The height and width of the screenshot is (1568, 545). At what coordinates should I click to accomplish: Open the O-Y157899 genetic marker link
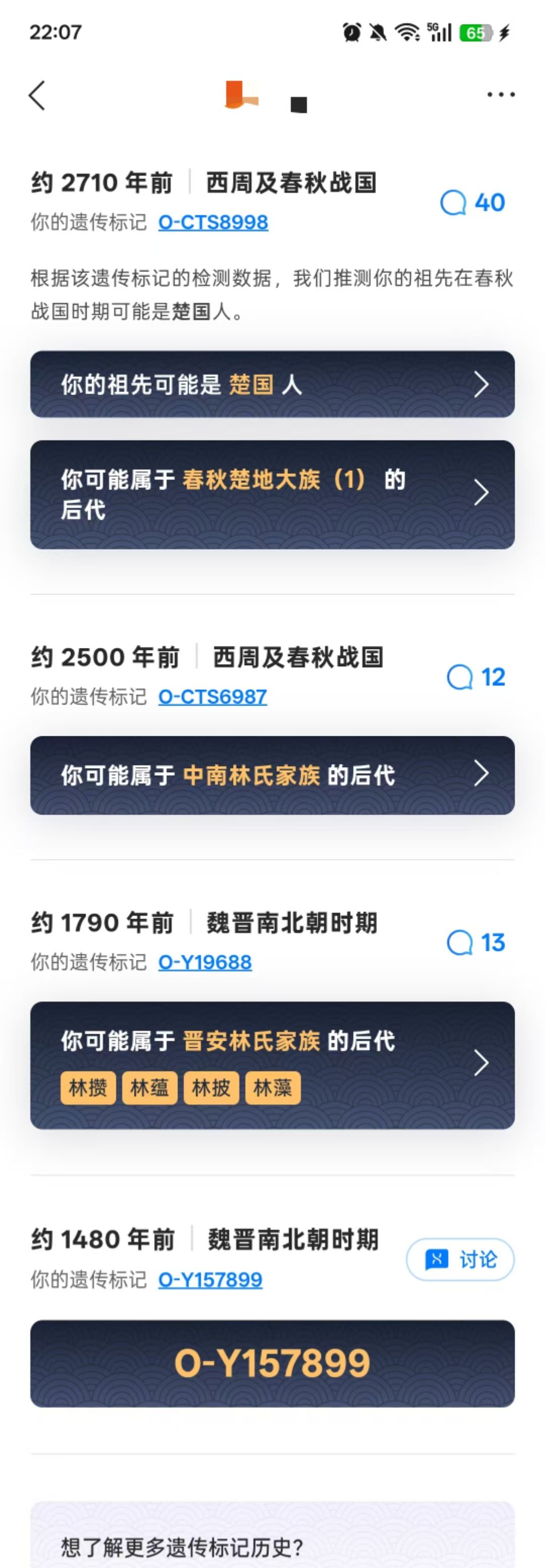(210, 1279)
